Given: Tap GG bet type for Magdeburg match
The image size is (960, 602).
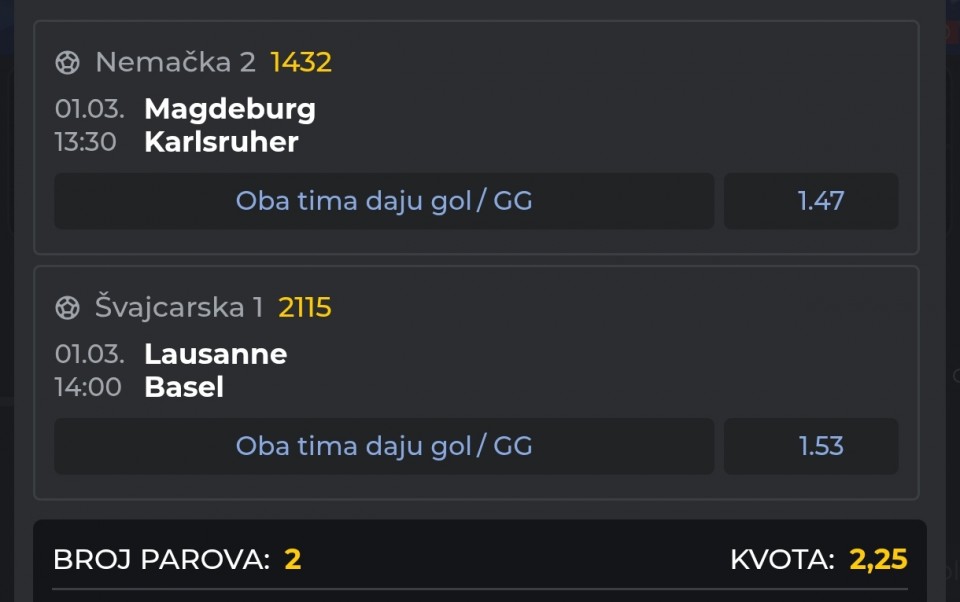Looking at the screenshot, I should tap(384, 201).
